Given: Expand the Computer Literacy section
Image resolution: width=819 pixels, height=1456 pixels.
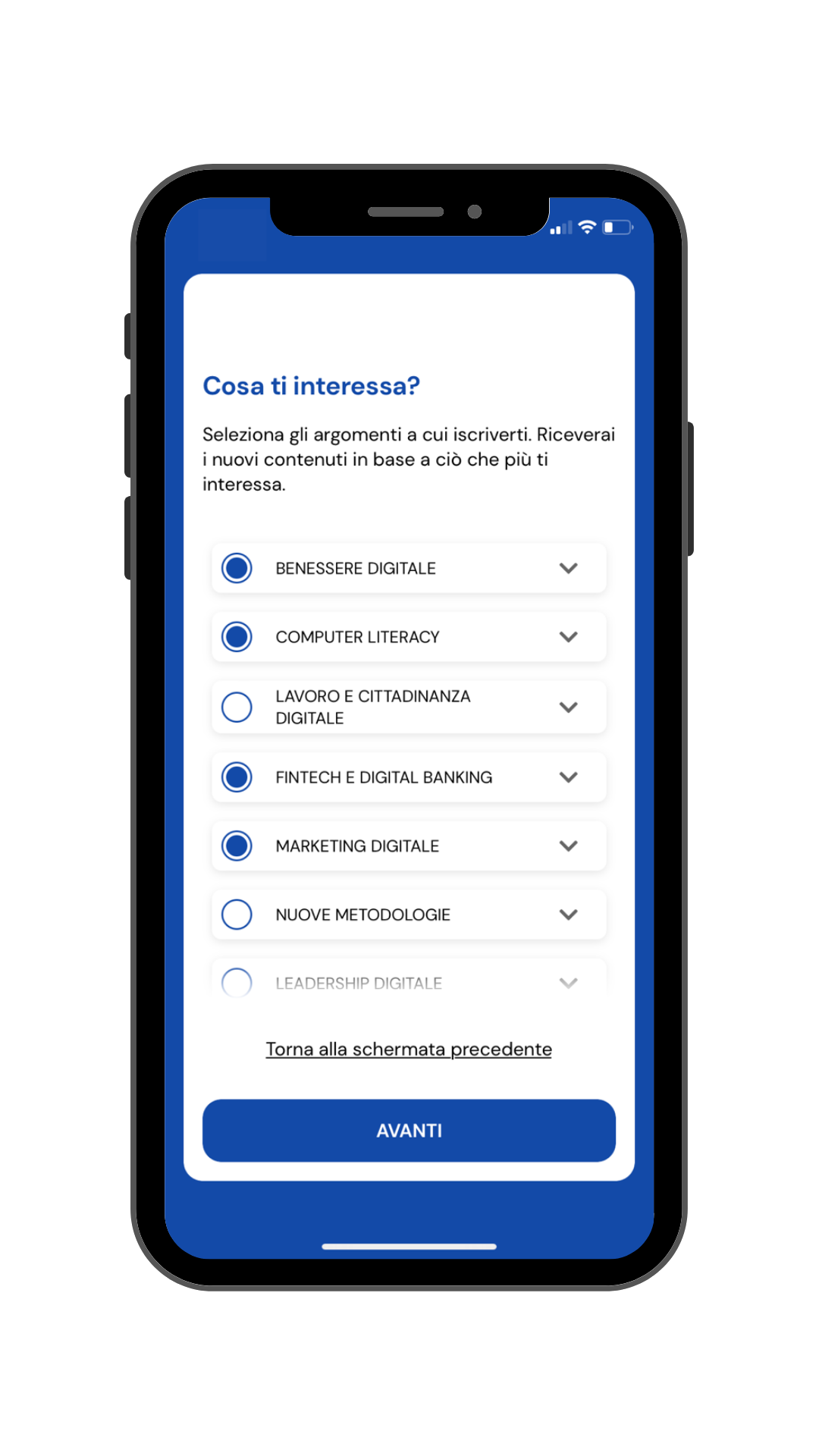Looking at the screenshot, I should pyautogui.click(x=568, y=637).
